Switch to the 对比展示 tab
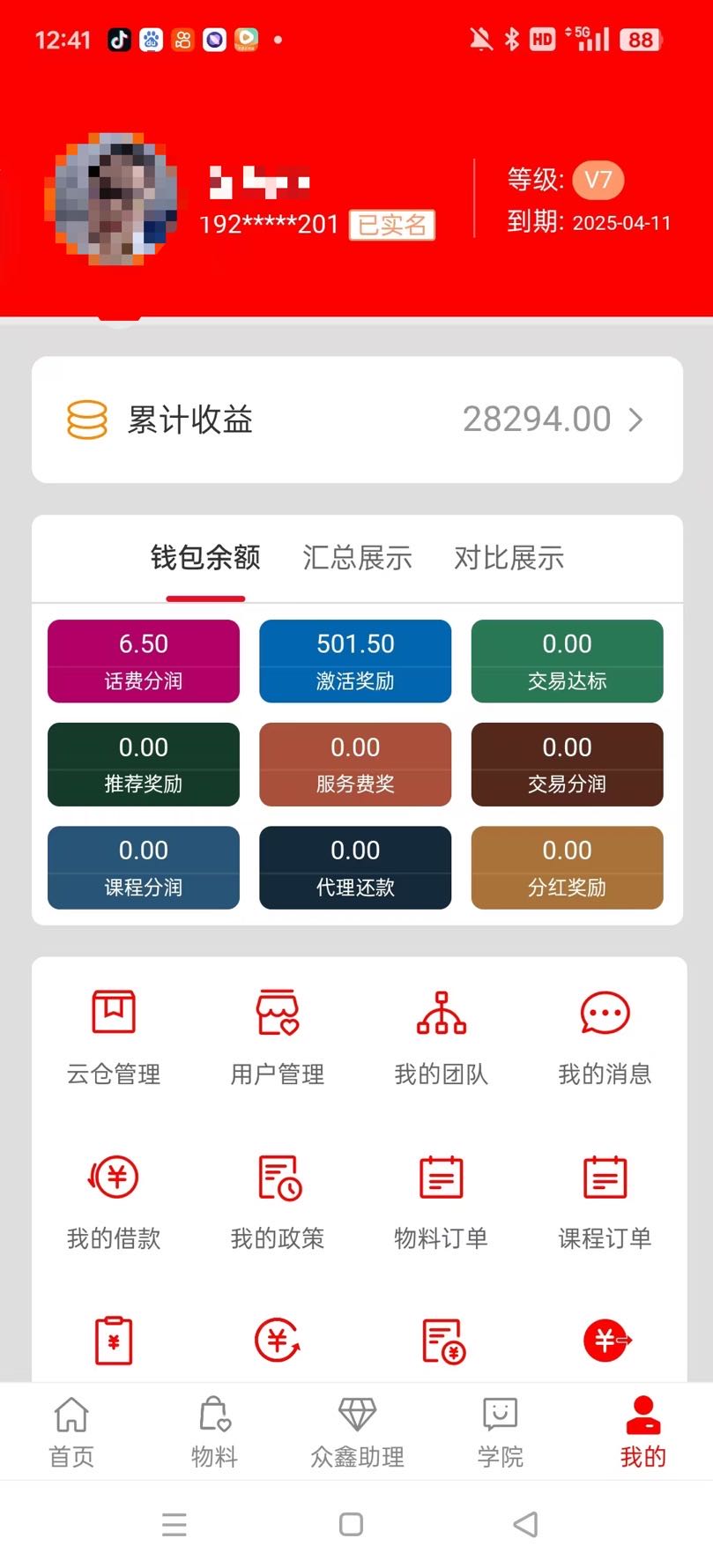 point(509,557)
